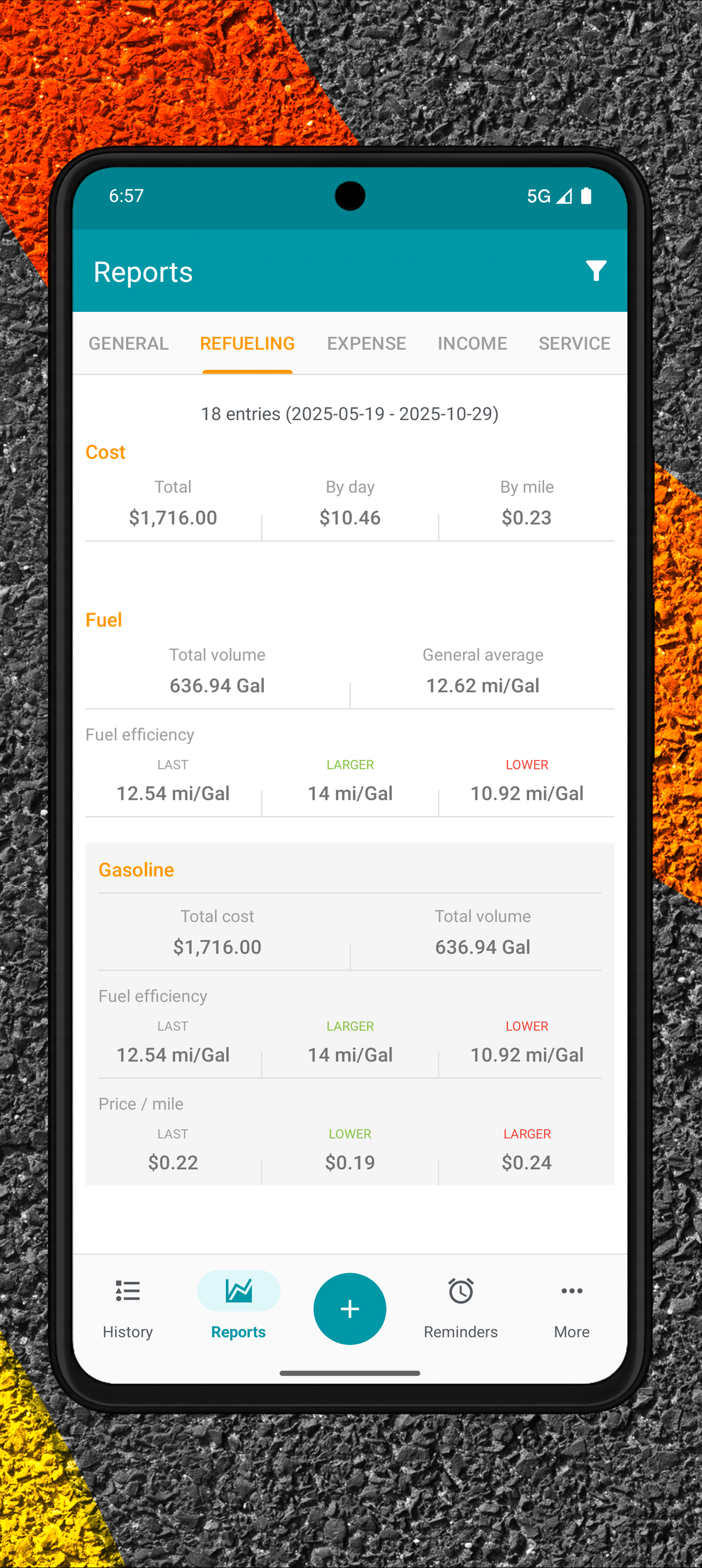Add a new entry with the plus button
This screenshot has height=1568, width=702.
[x=350, y=1309]
